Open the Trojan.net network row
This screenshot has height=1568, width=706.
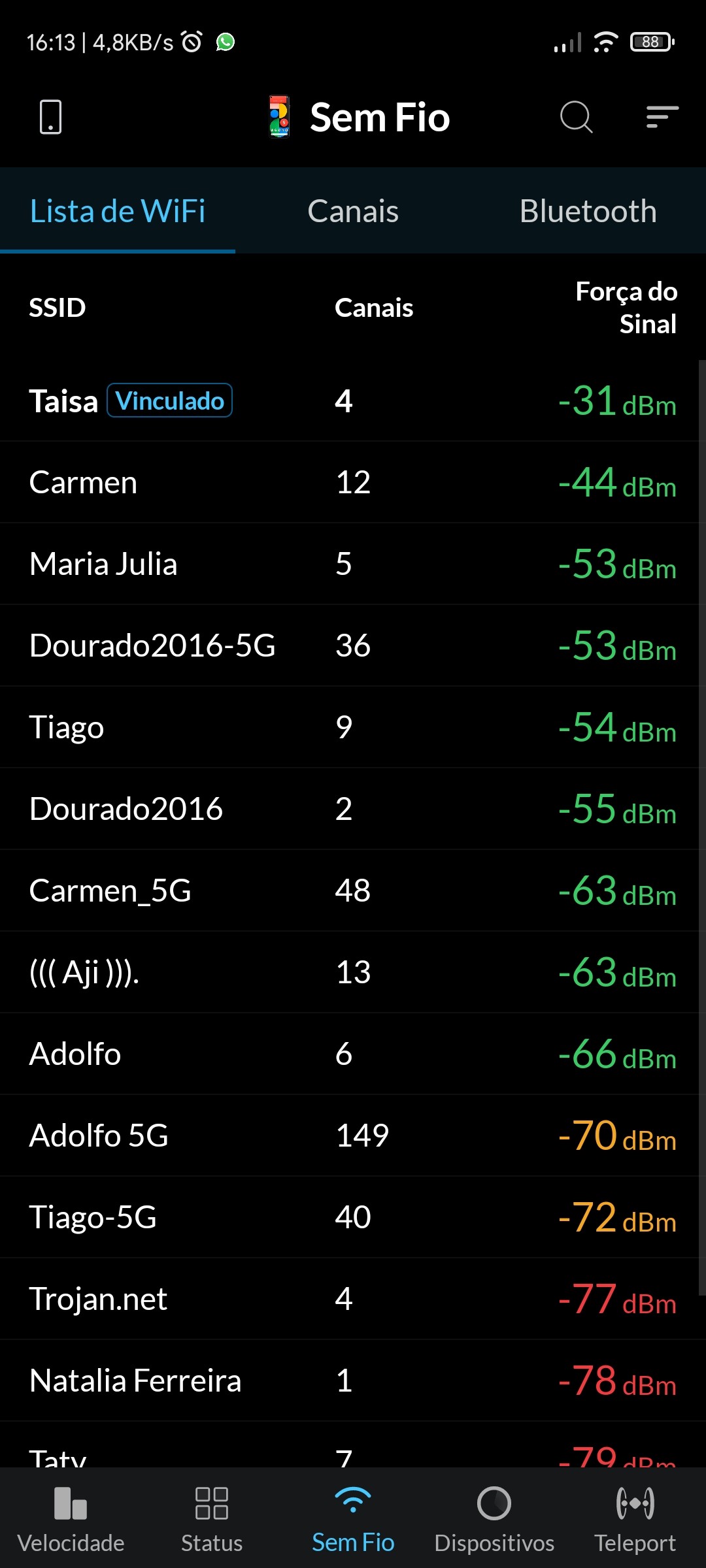(x=353, y=1299)
